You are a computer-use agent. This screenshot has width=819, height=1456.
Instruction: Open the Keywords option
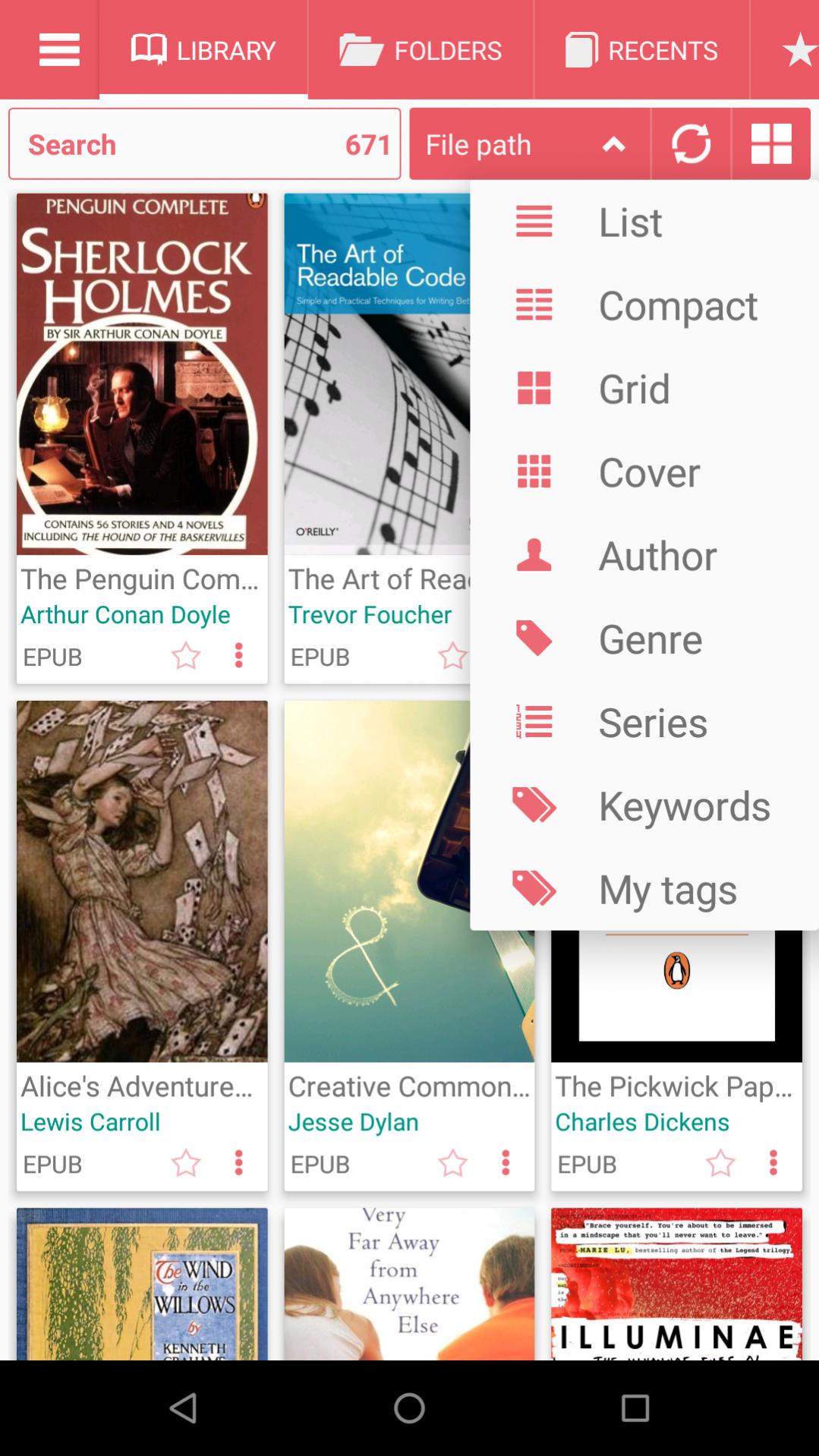tap(683, 806)
